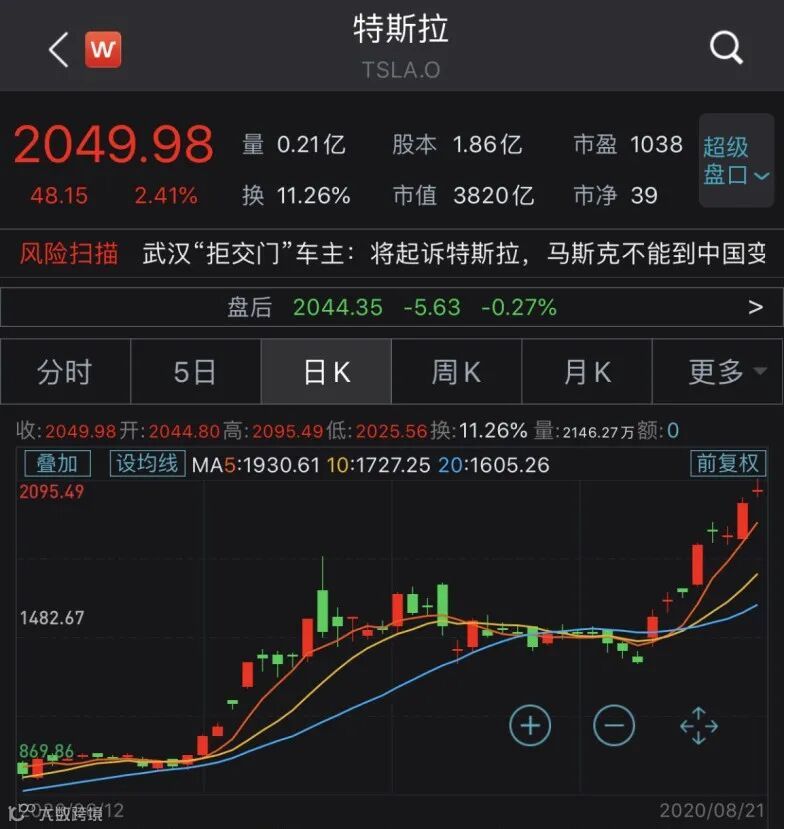Switch to the 分时 chart tab

coord(65,372)
